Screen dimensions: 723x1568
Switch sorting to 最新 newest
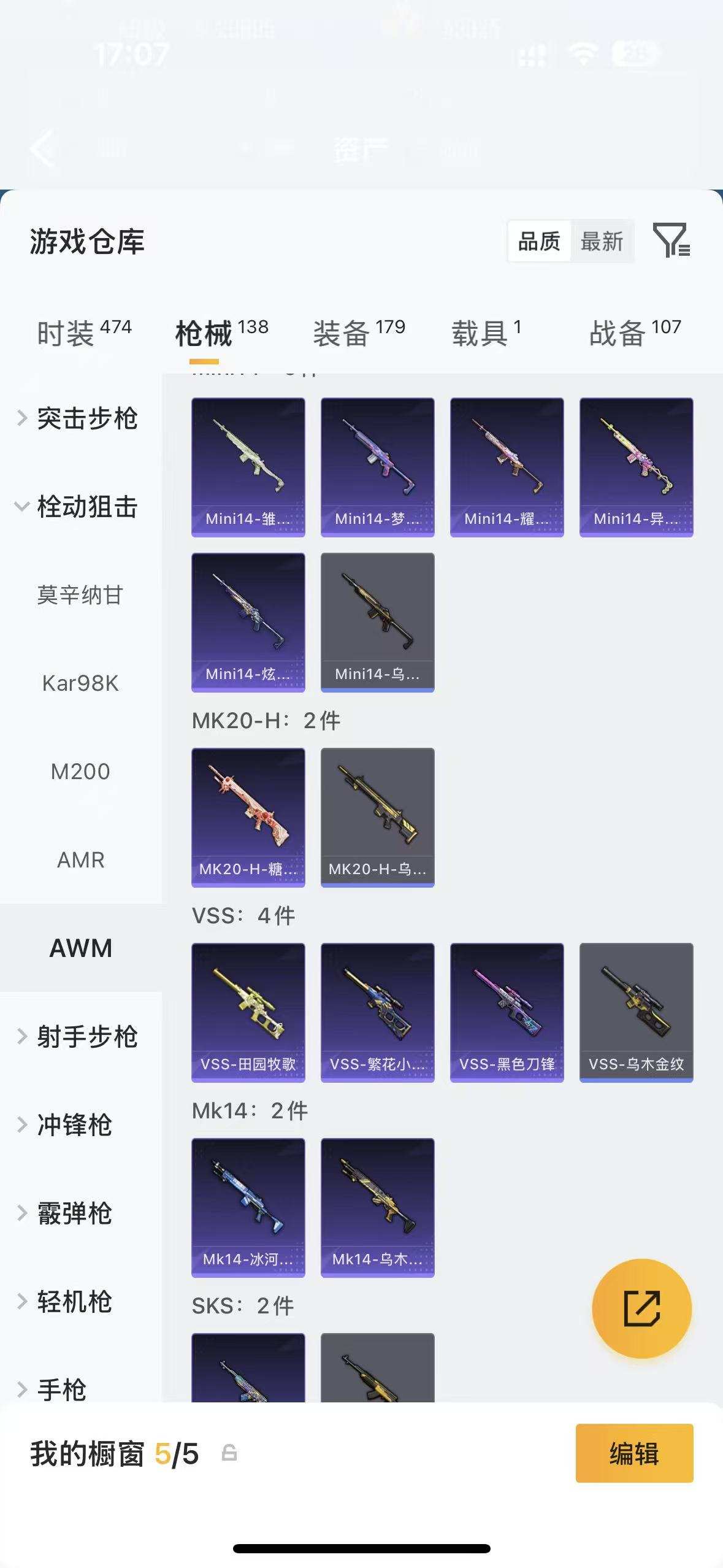click(x=602, y=241)
